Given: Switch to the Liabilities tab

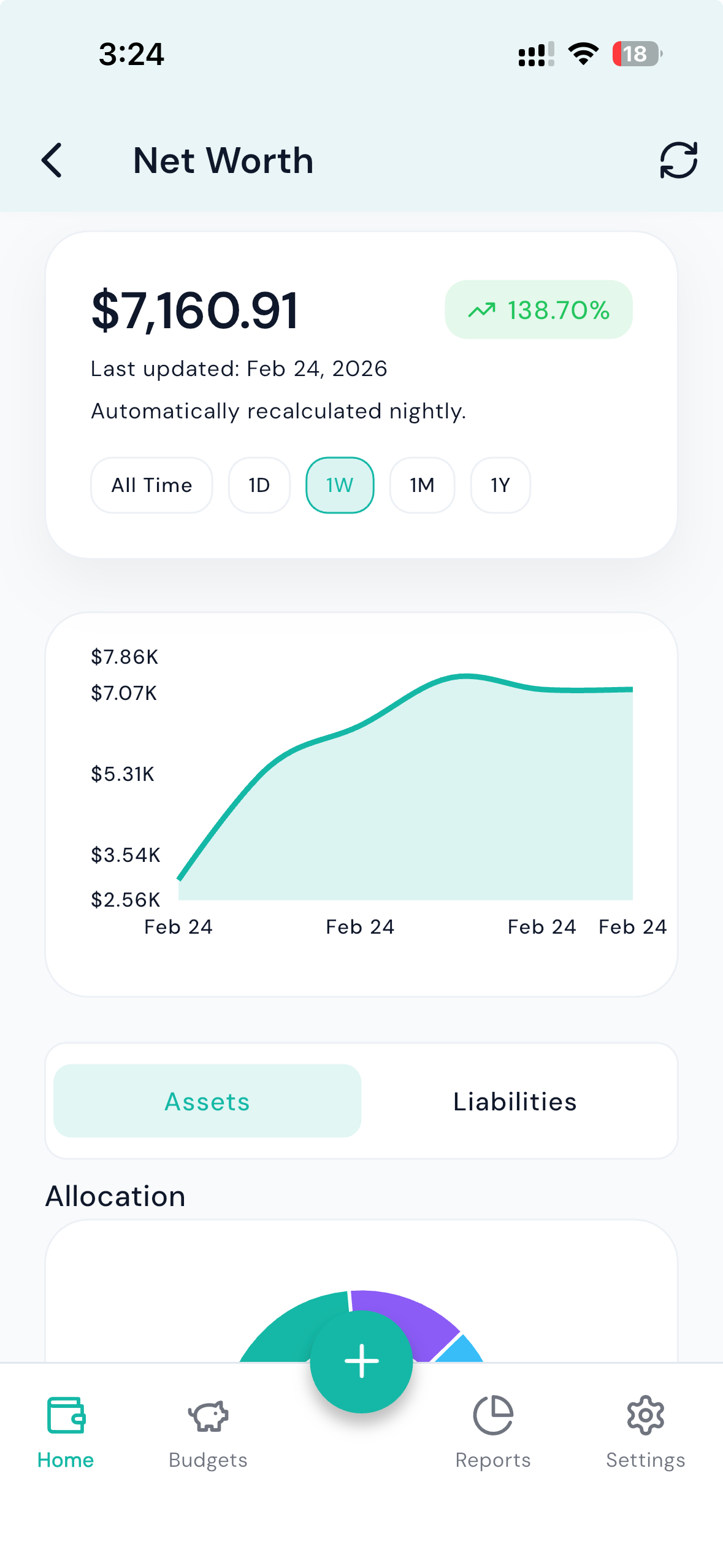Looking at the screenshot, I should tap(515, 1101).
